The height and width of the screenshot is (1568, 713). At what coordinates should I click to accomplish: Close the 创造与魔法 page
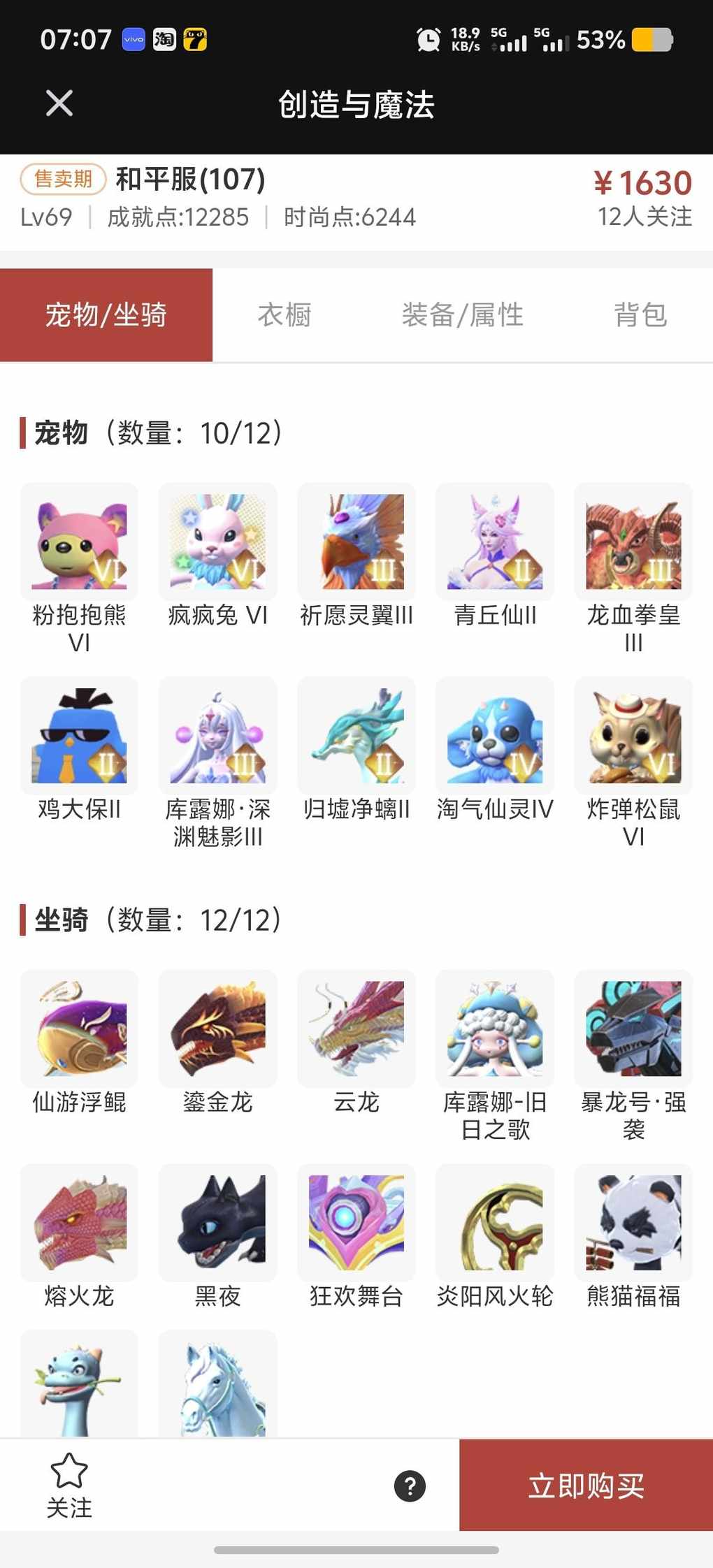(59, 103)
